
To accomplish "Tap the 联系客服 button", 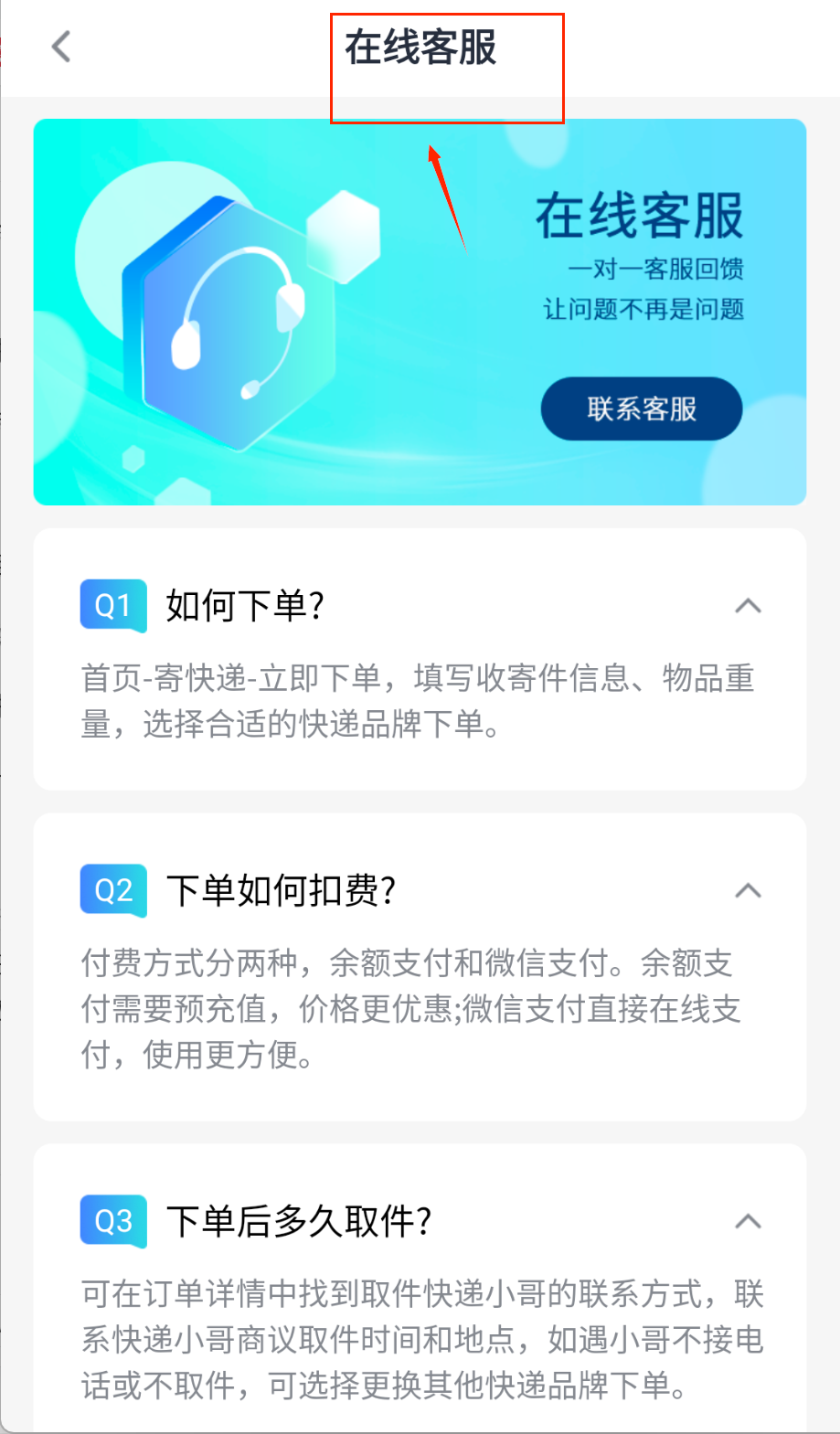I will coord(642,409).
